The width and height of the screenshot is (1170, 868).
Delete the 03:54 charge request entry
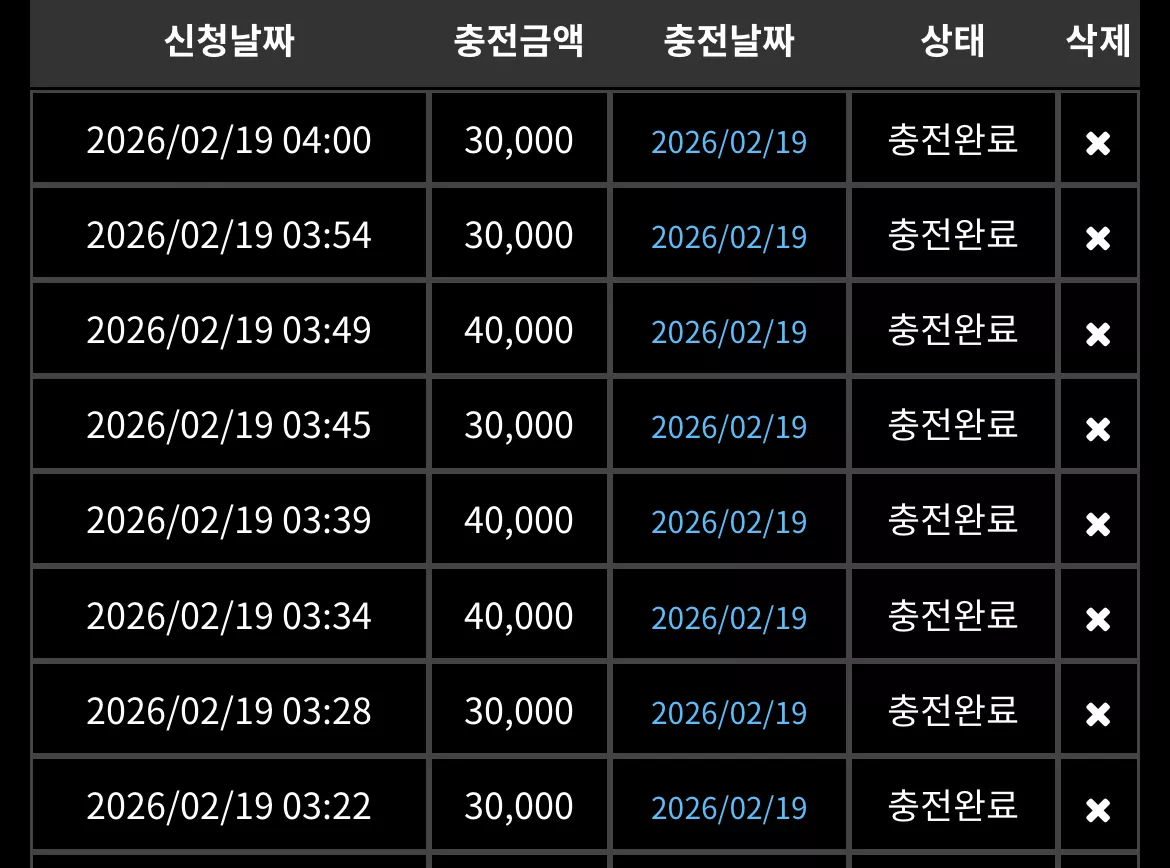[1098, 238]
